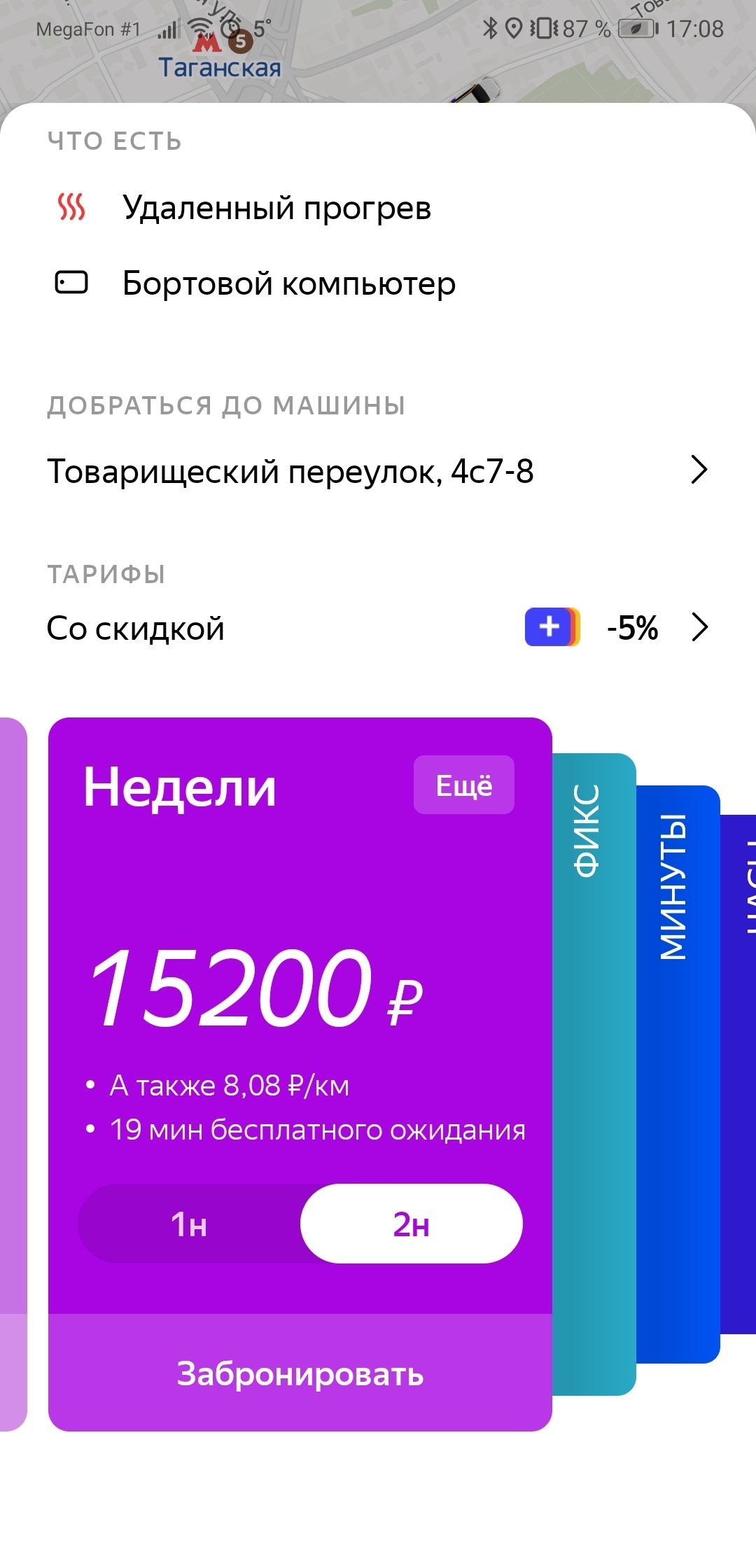
Task: Switch to the МИНУТЫ tariff card
Action: tap(678, 1050)
